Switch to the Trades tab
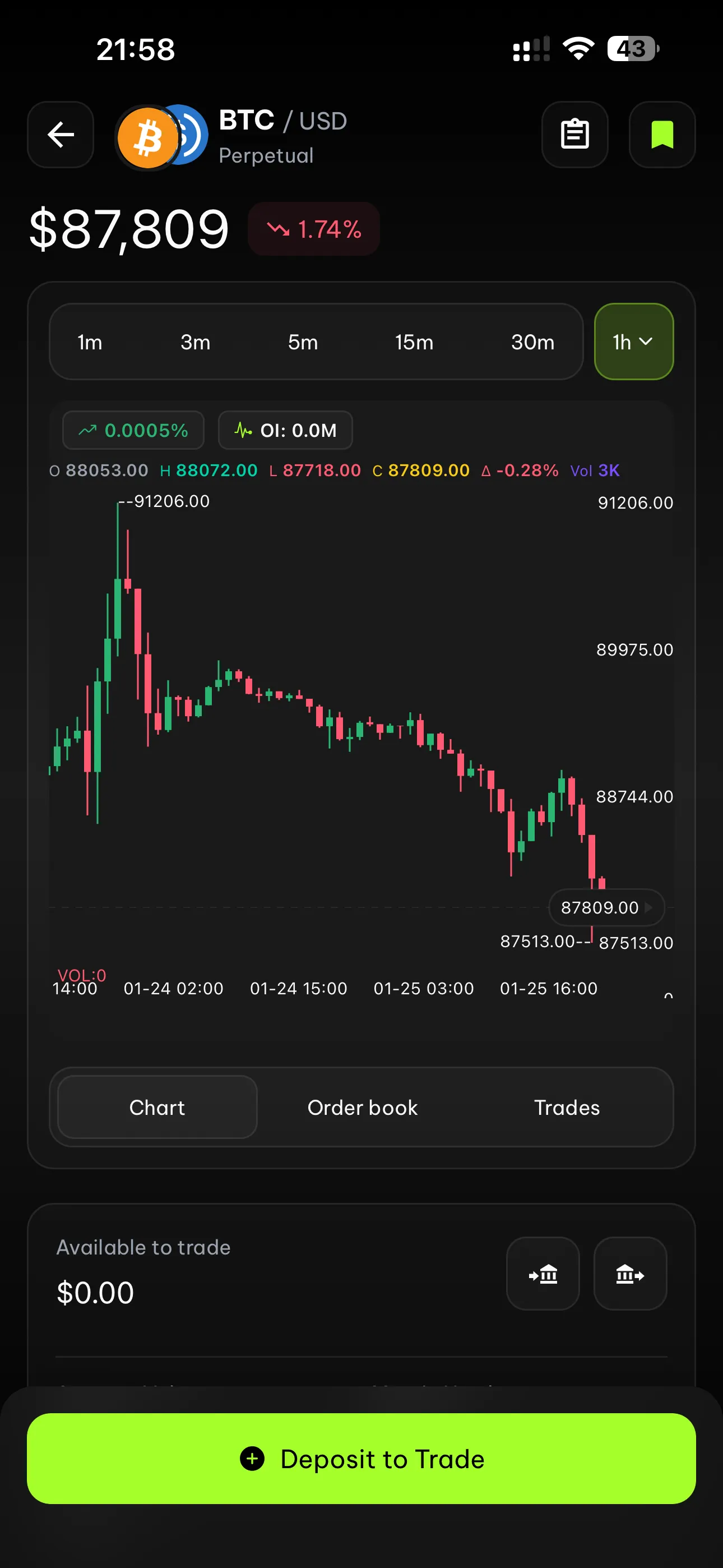This screenshot has height=1568, width=723. pyautogui.click(x=566, y=1108)
